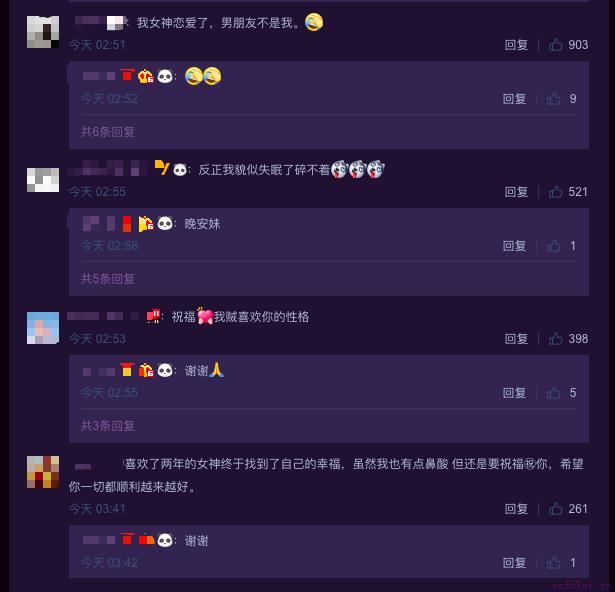Like the comment posted at 03:41
This screenshot has height=592, width=615.
[x=555, y=509]
